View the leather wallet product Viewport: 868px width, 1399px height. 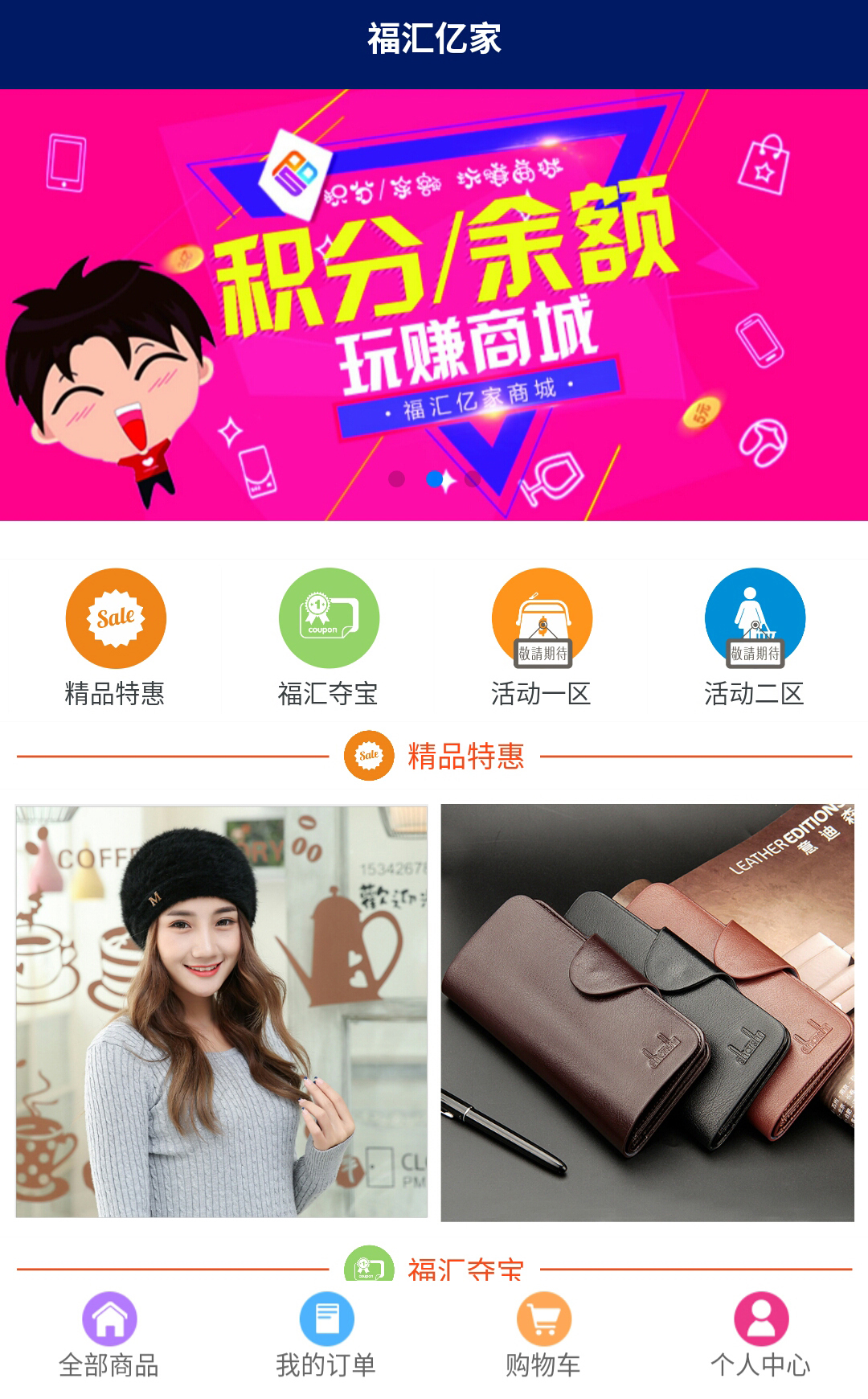point(647,1013)
